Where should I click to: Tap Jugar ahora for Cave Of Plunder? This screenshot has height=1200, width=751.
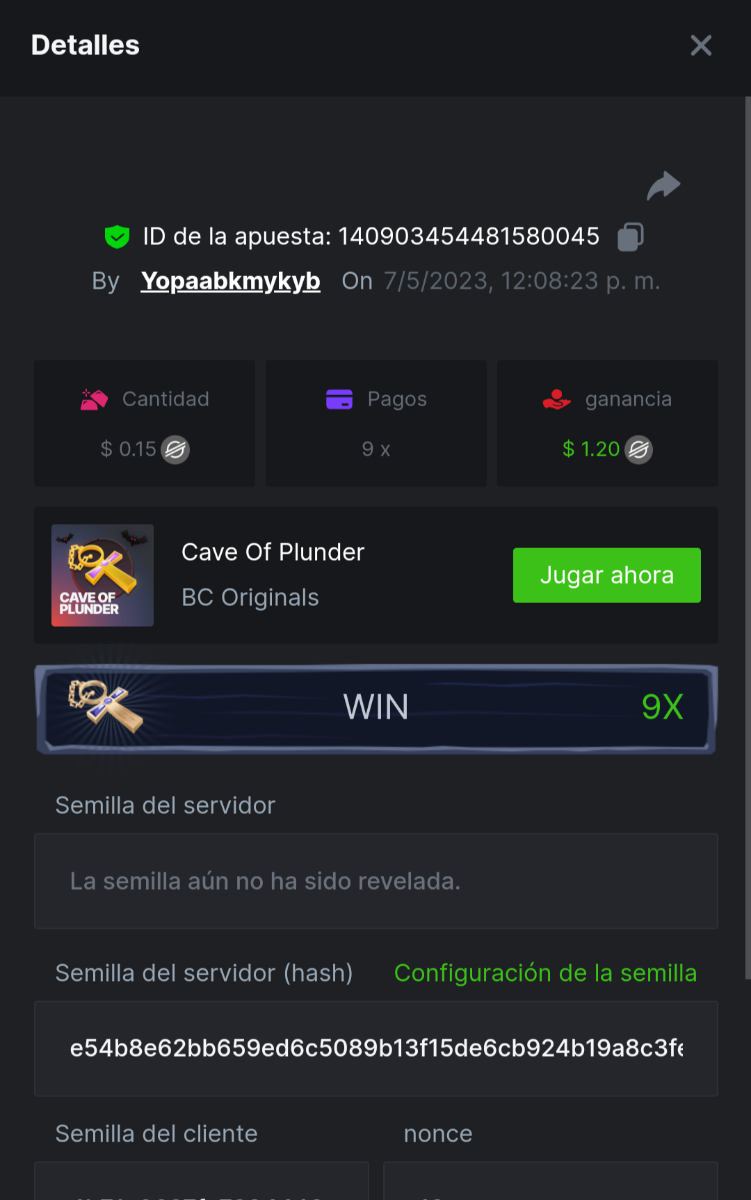point(606,575)
